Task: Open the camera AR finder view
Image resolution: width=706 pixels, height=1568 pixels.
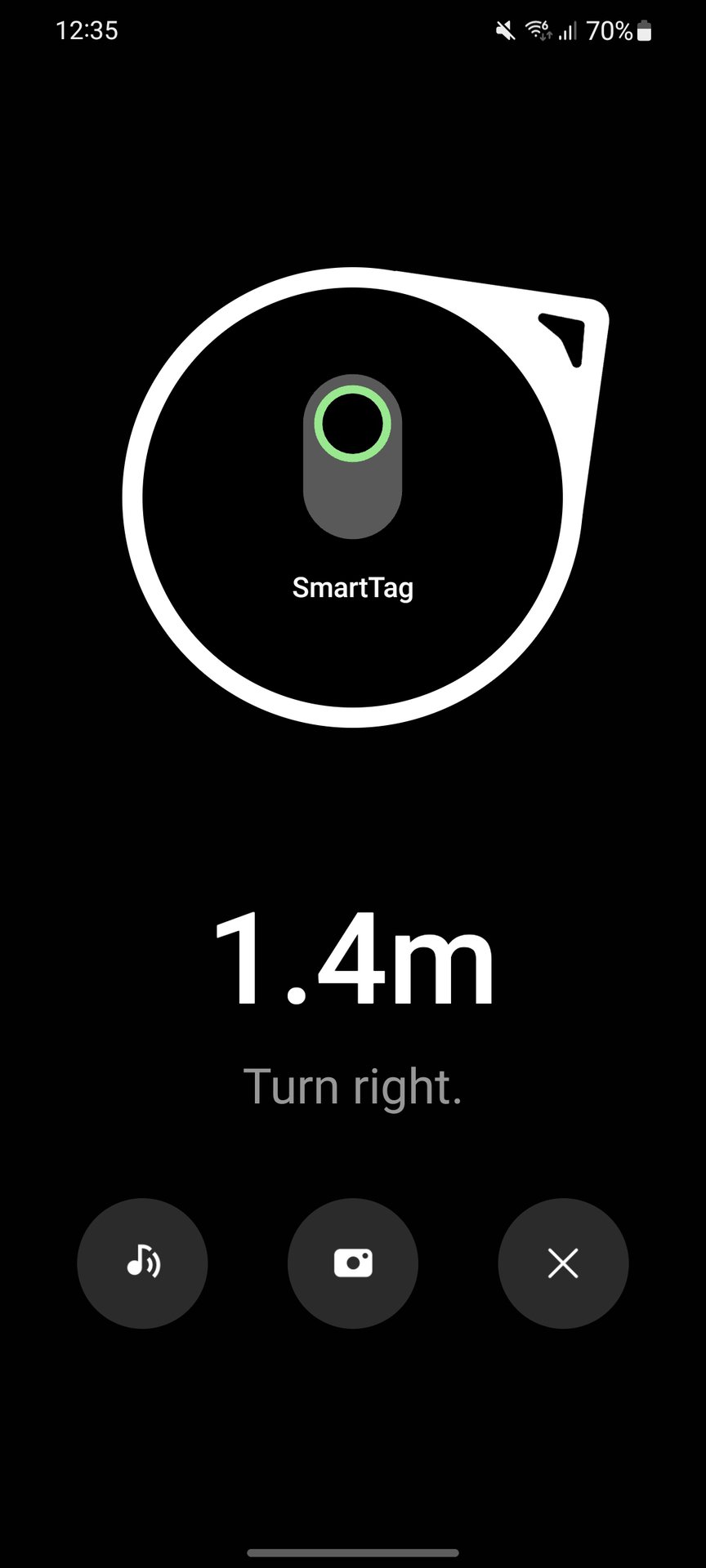Action: pyautogui.click(x=353, y=1263)
